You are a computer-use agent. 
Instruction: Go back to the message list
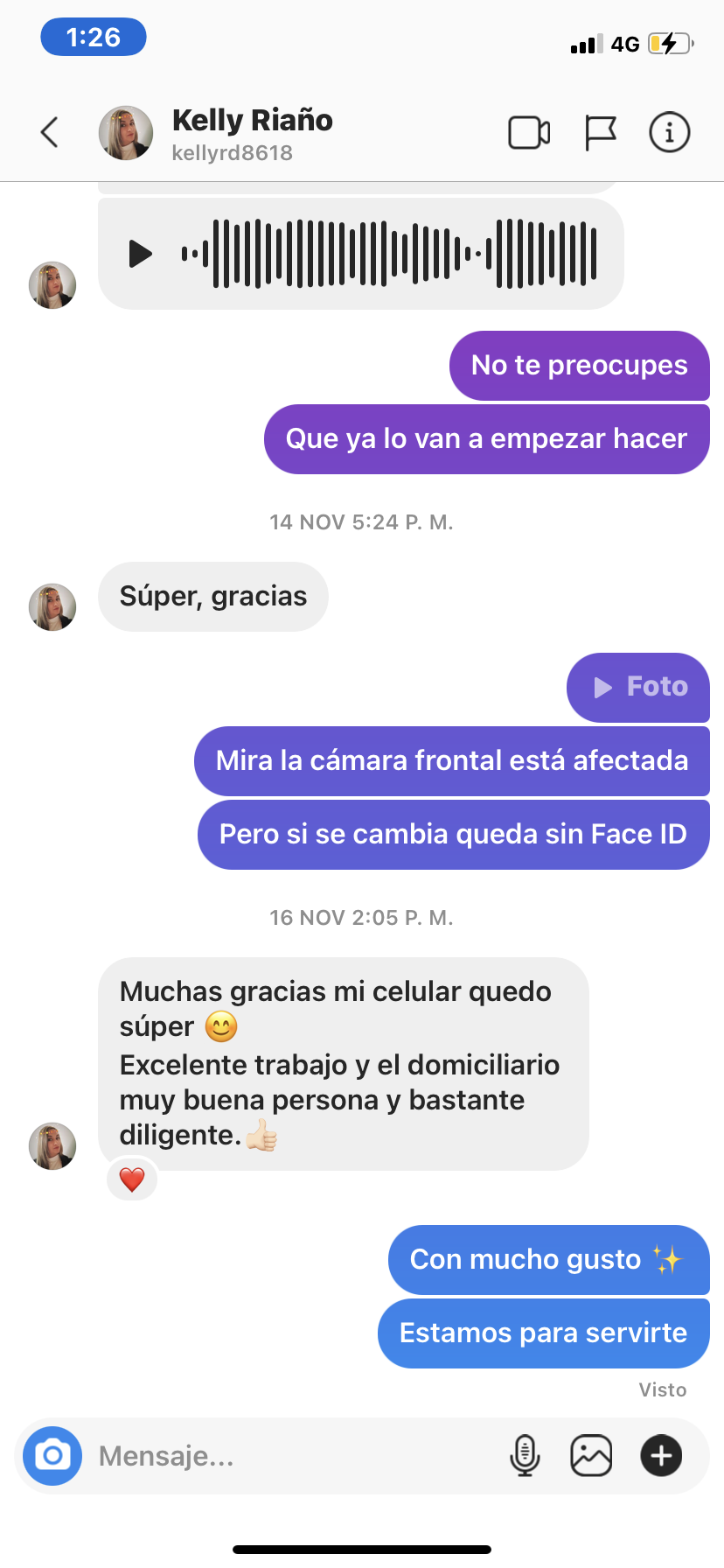50,133
